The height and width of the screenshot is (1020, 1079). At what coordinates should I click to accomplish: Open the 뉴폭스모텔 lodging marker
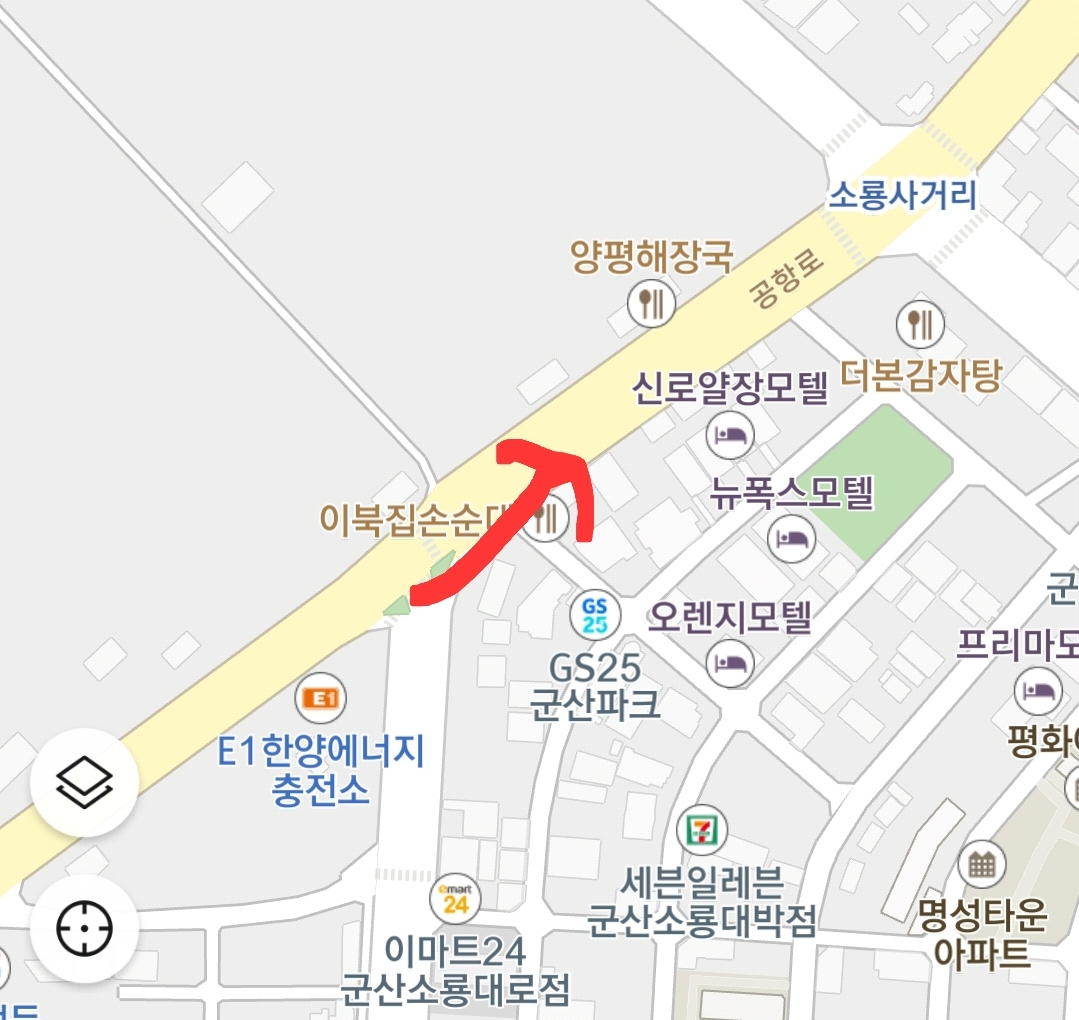(792, 539)
